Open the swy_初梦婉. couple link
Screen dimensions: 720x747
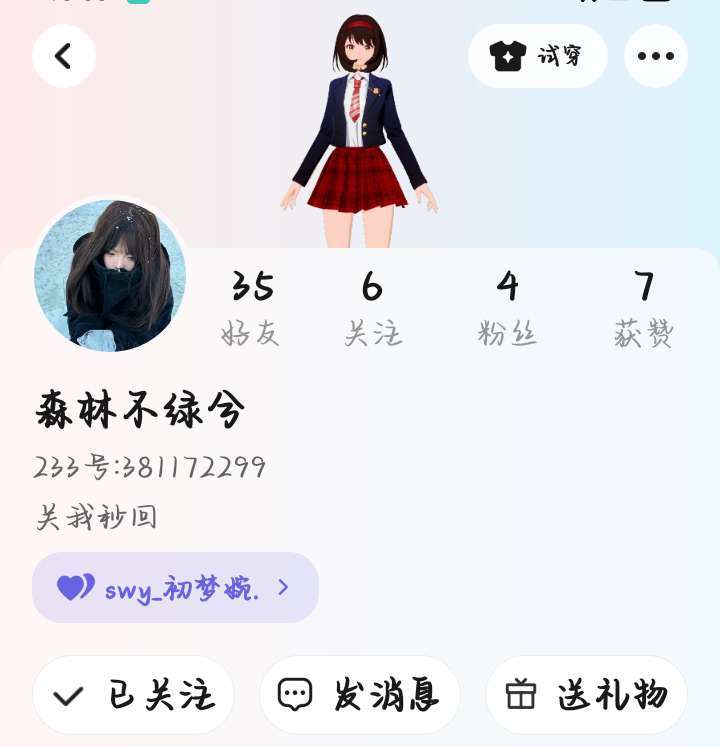(x=175, y=587)
